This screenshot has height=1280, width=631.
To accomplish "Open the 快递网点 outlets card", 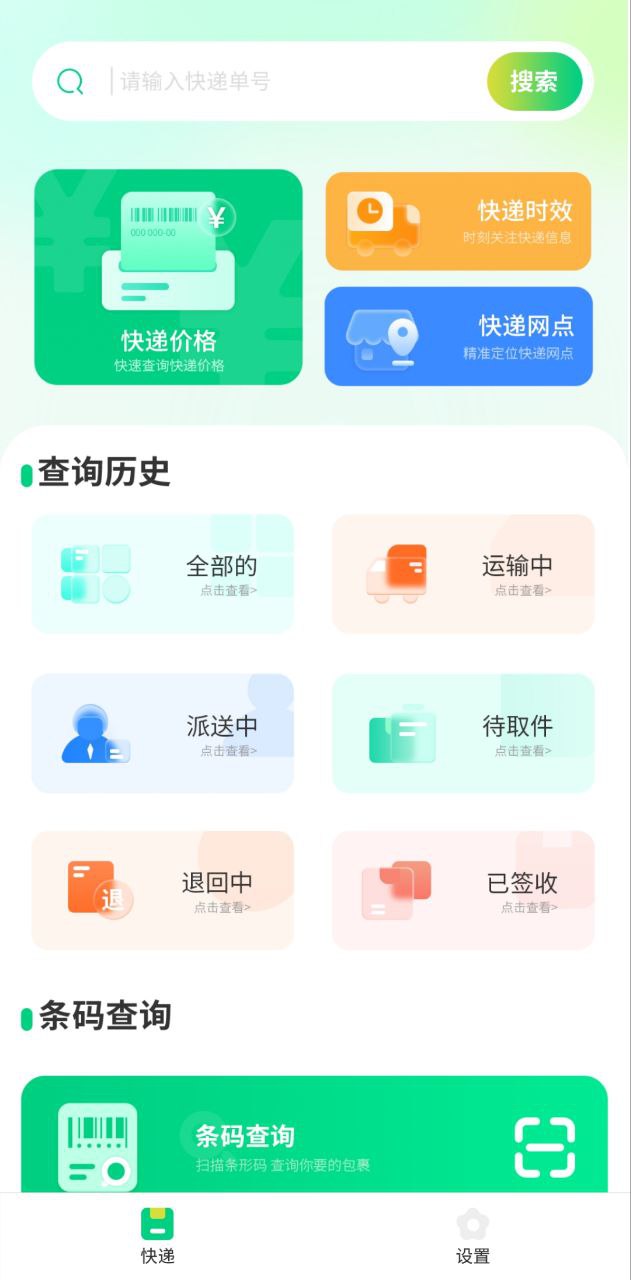I will [458, 336].
